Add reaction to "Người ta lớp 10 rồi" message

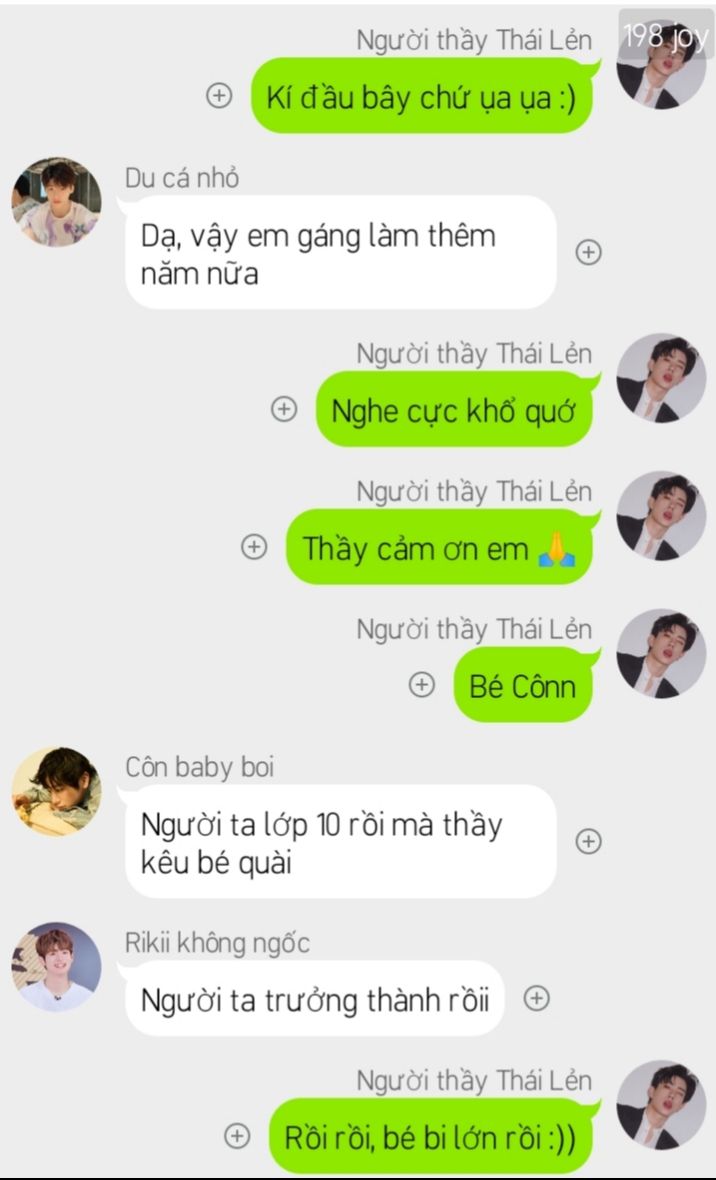point(589,842)
